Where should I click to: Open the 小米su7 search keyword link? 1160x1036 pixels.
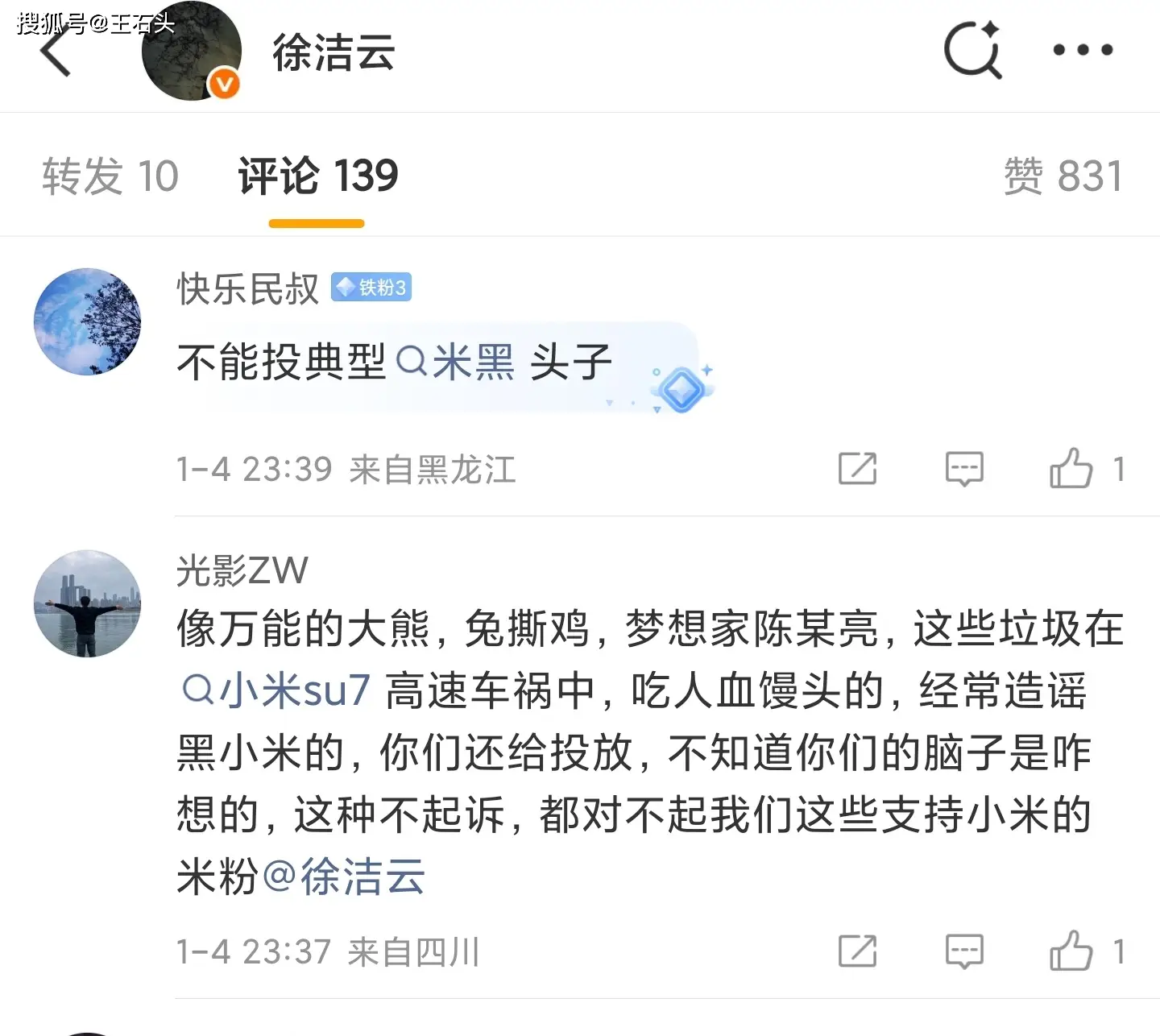pyautogui.click(x=276, y=690)
